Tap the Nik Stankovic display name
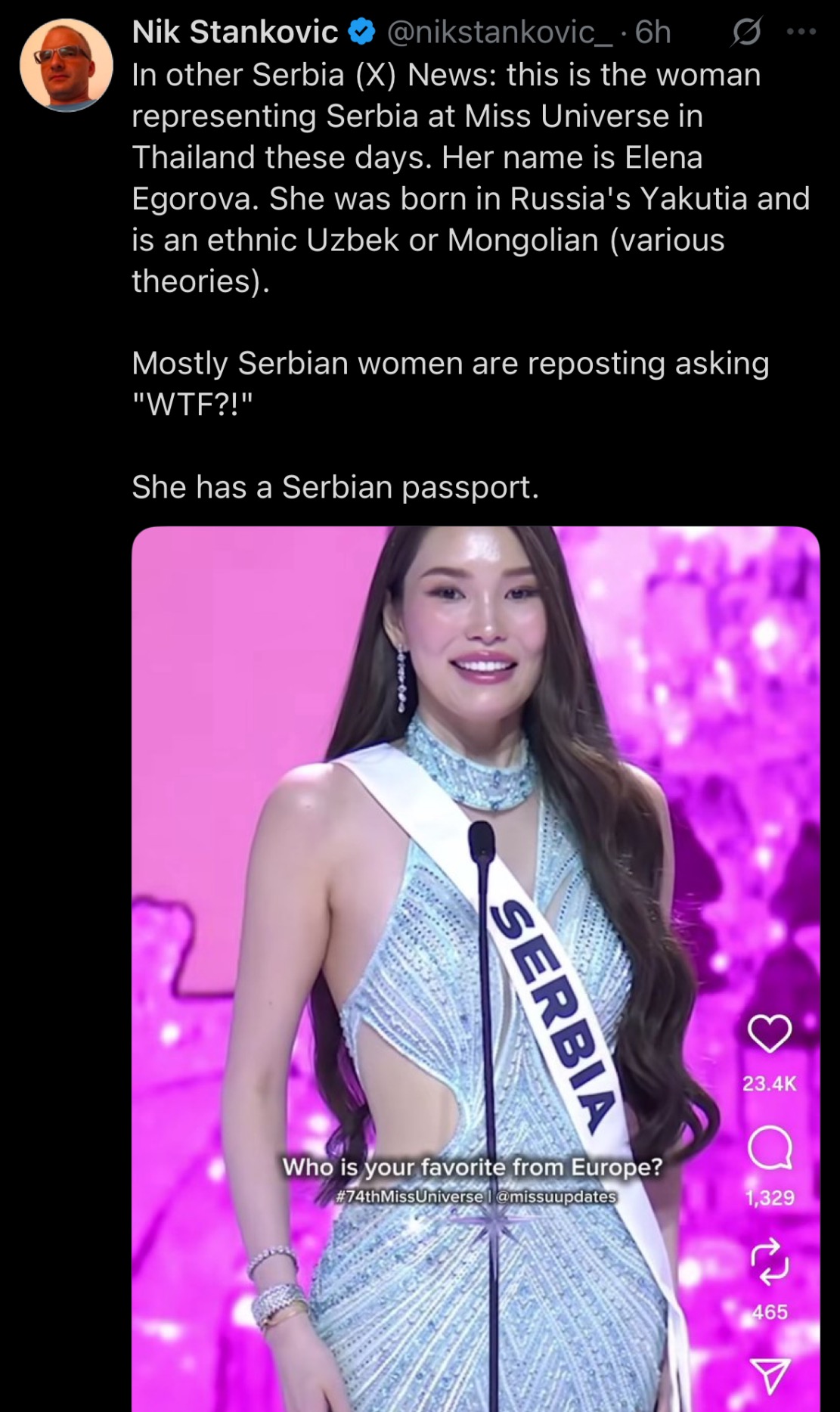 point(234,33)
